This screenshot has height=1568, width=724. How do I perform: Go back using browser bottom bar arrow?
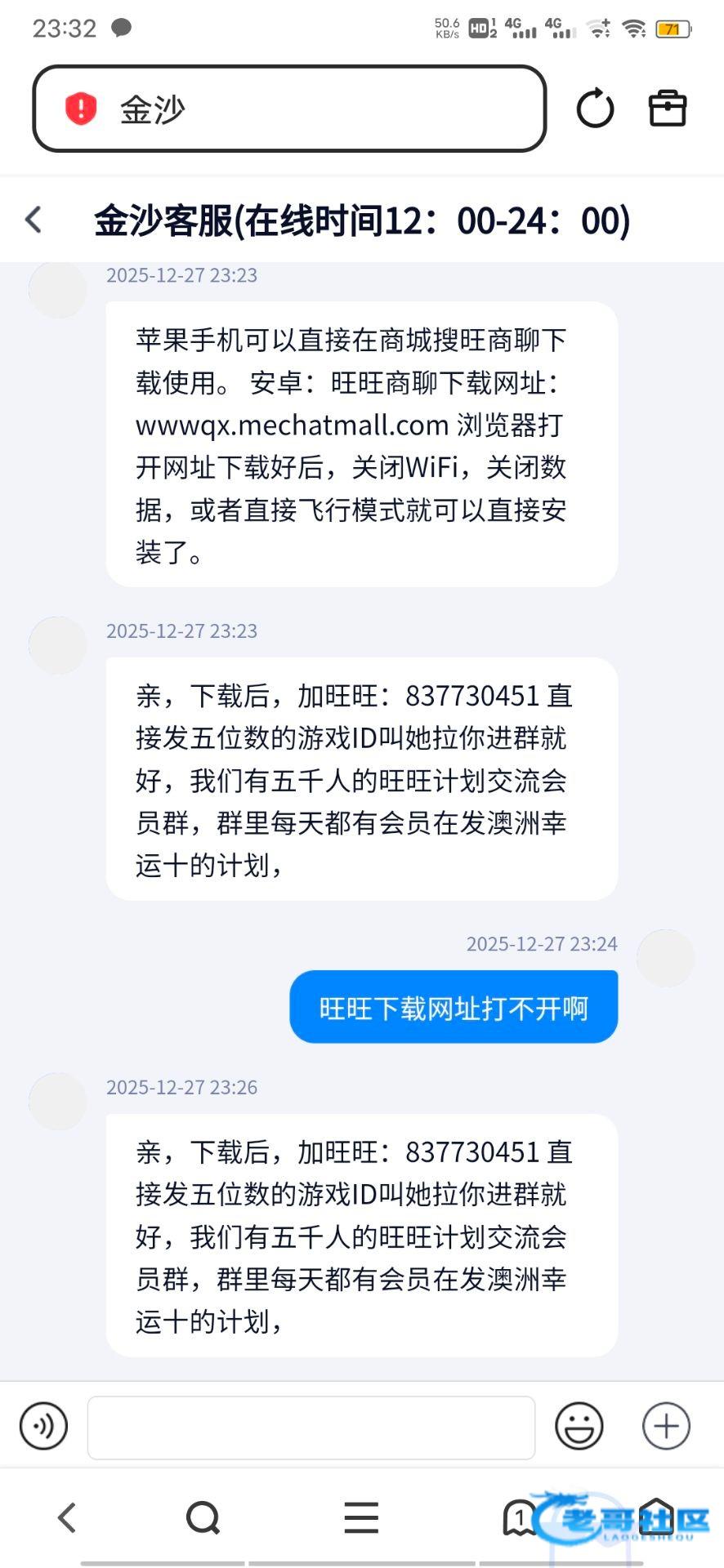point(67,1517)
